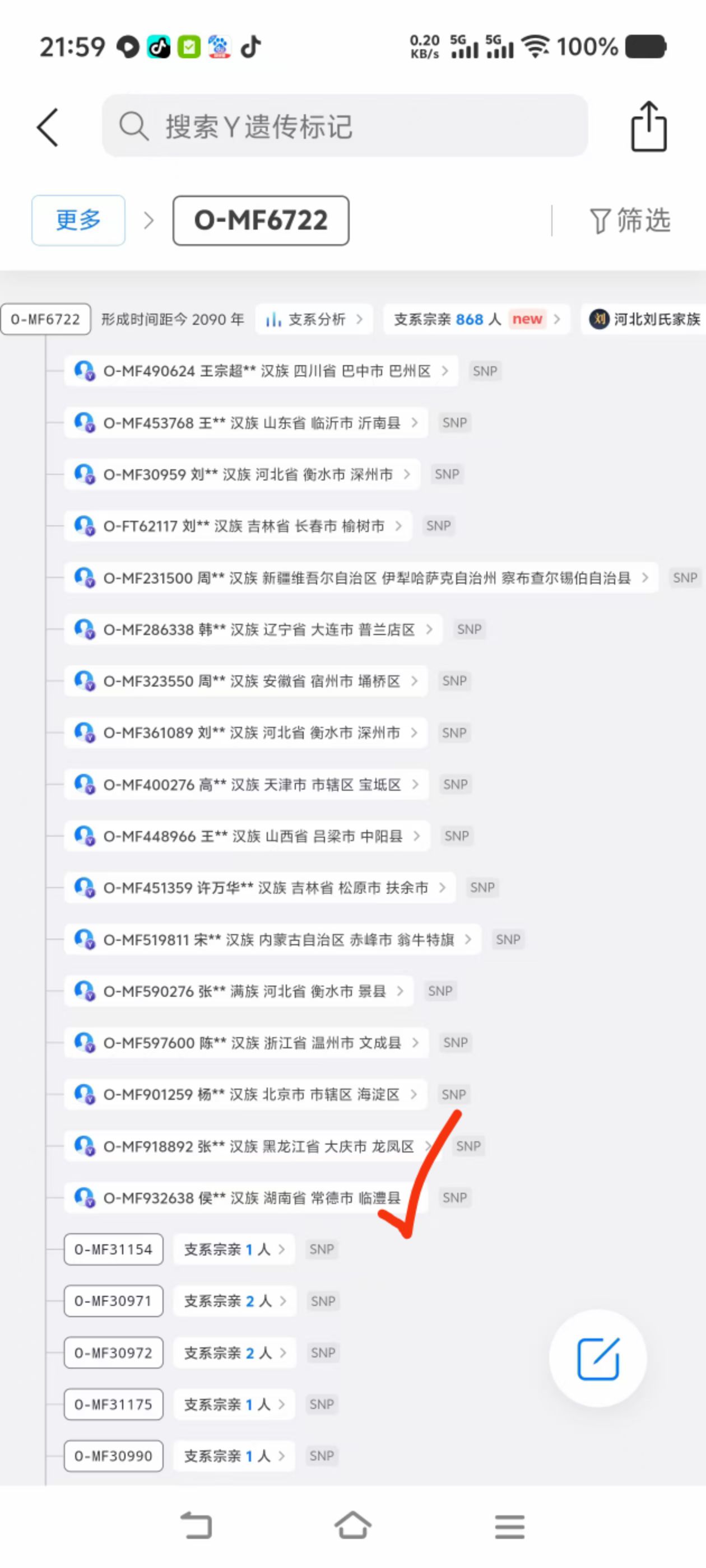Open O-MF490624 王宗超 entry
This screenshot has width=706, height=1568.
261,371
